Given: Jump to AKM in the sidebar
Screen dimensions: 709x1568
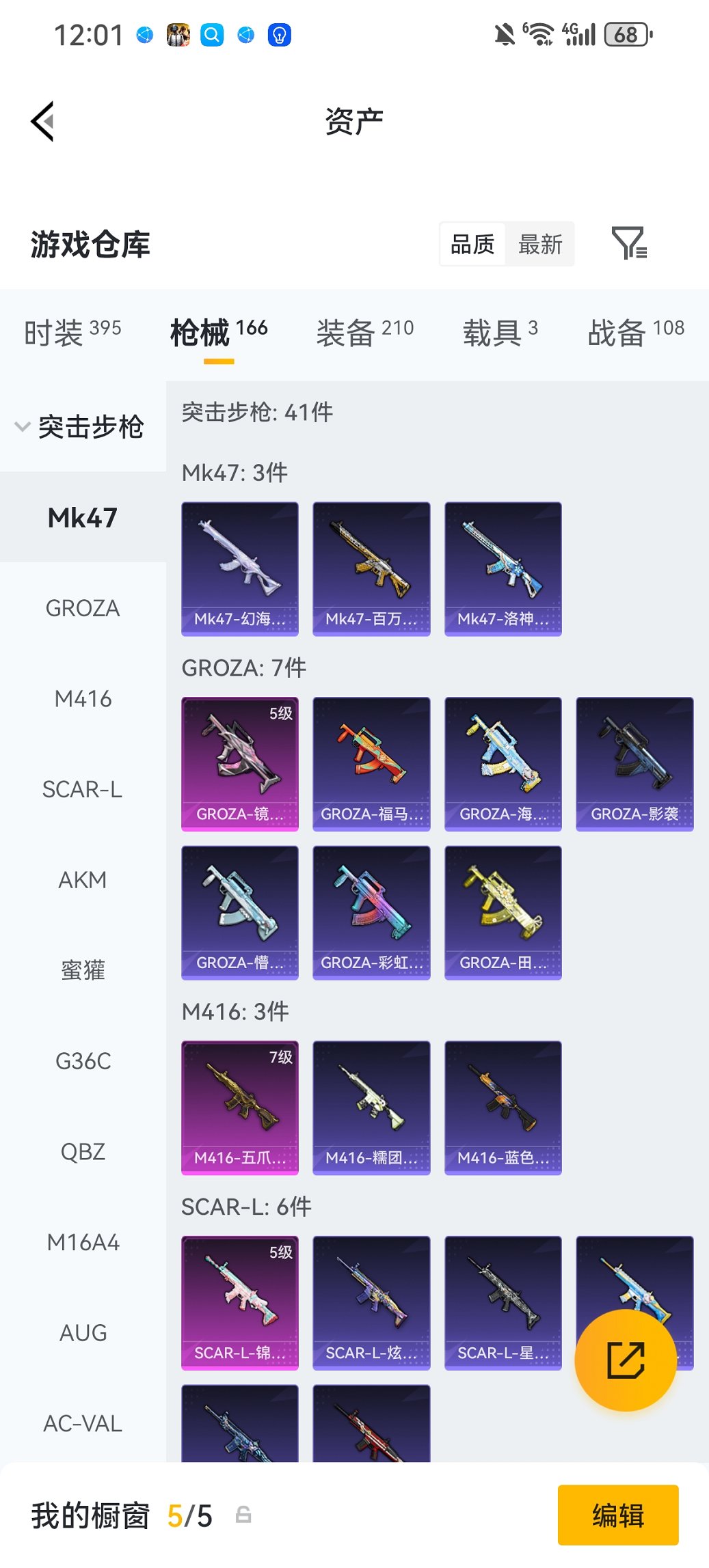Looking at the screenshot, I should [83, 880].
